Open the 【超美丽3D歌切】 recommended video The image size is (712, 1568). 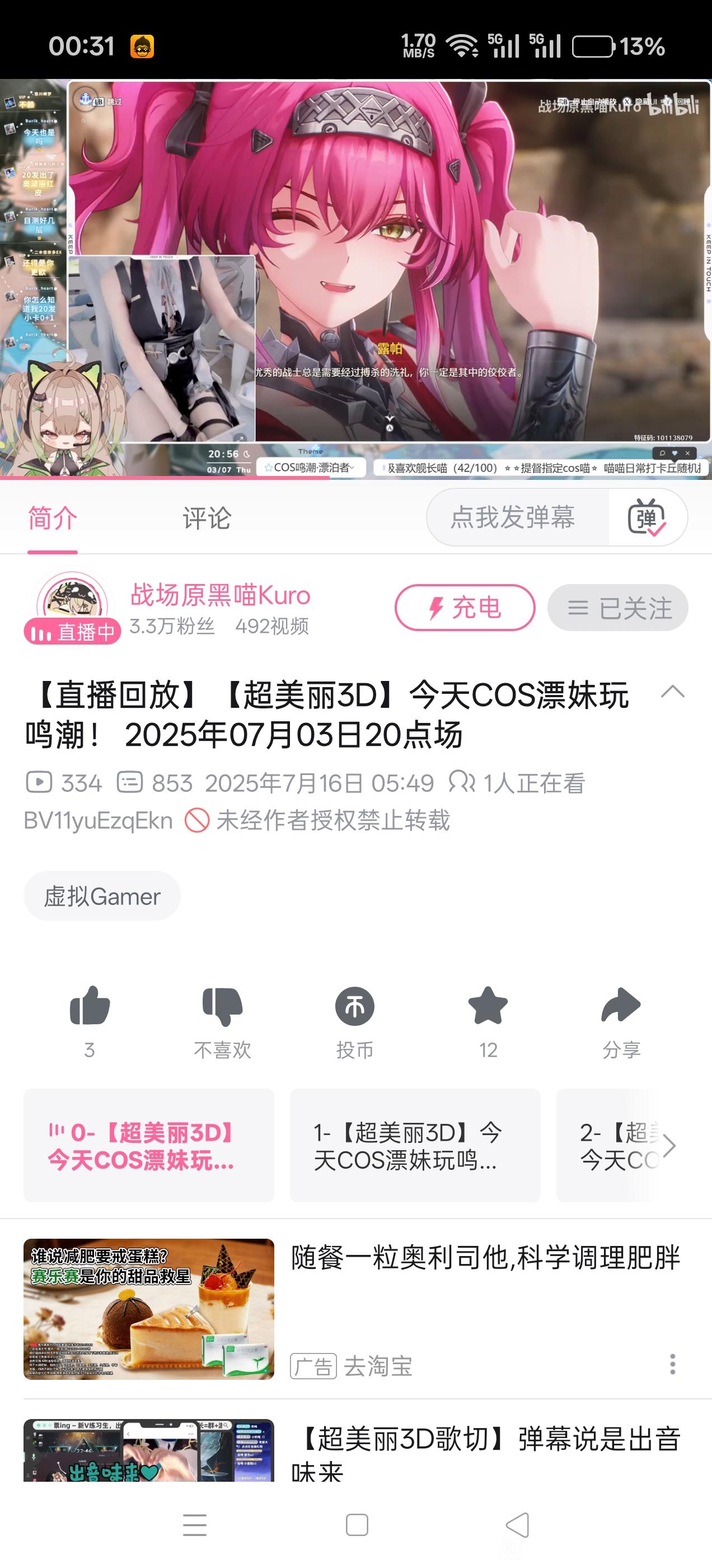coord(485,1451)
